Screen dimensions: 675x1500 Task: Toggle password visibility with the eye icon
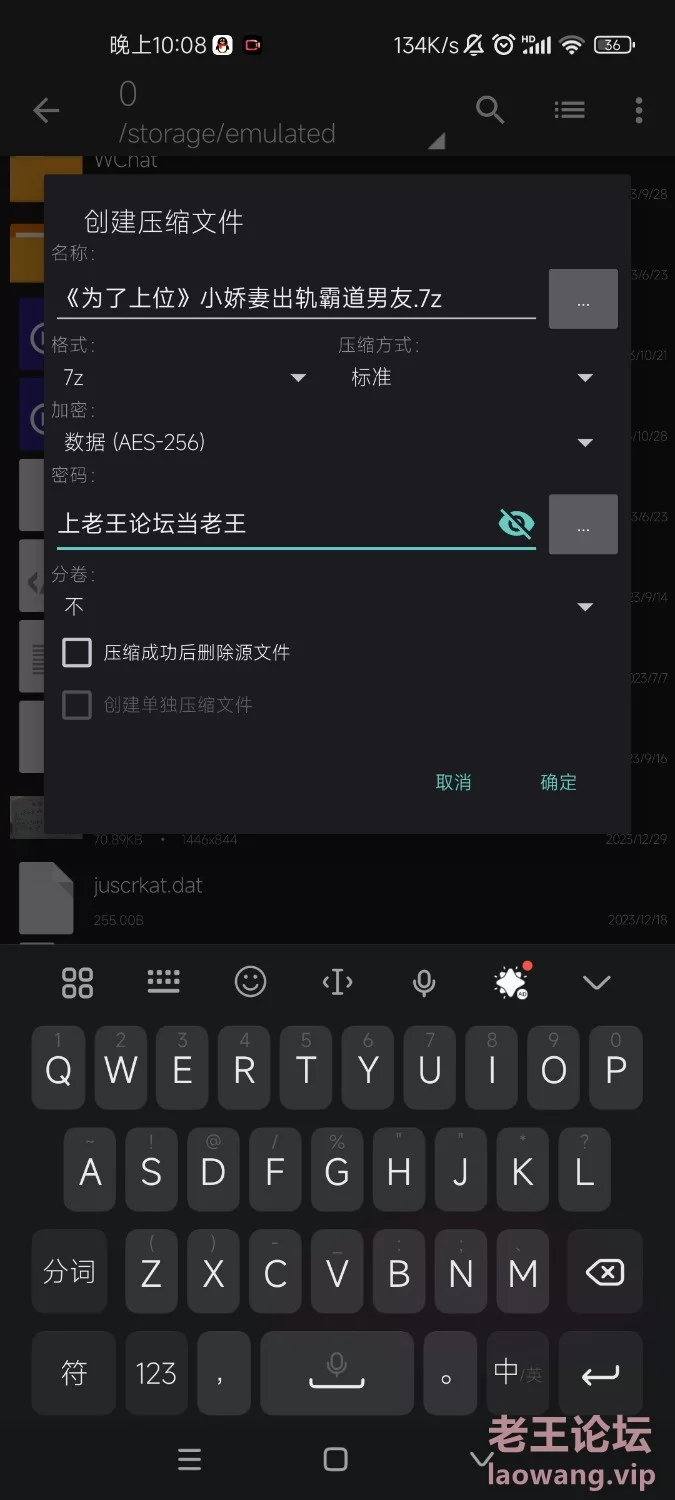coord(516,523)
